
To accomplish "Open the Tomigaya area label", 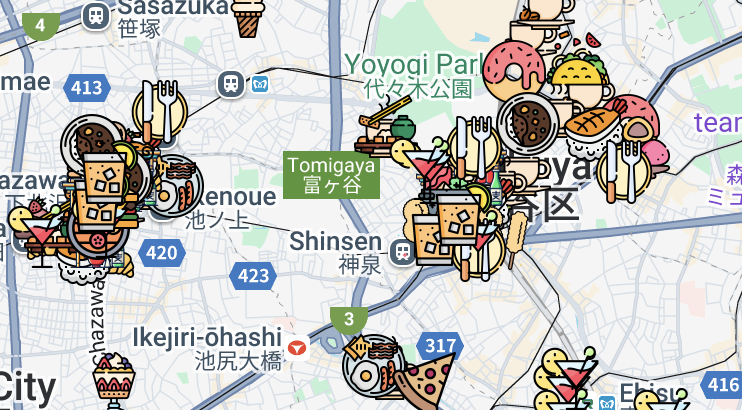I will tap(332, 175).
